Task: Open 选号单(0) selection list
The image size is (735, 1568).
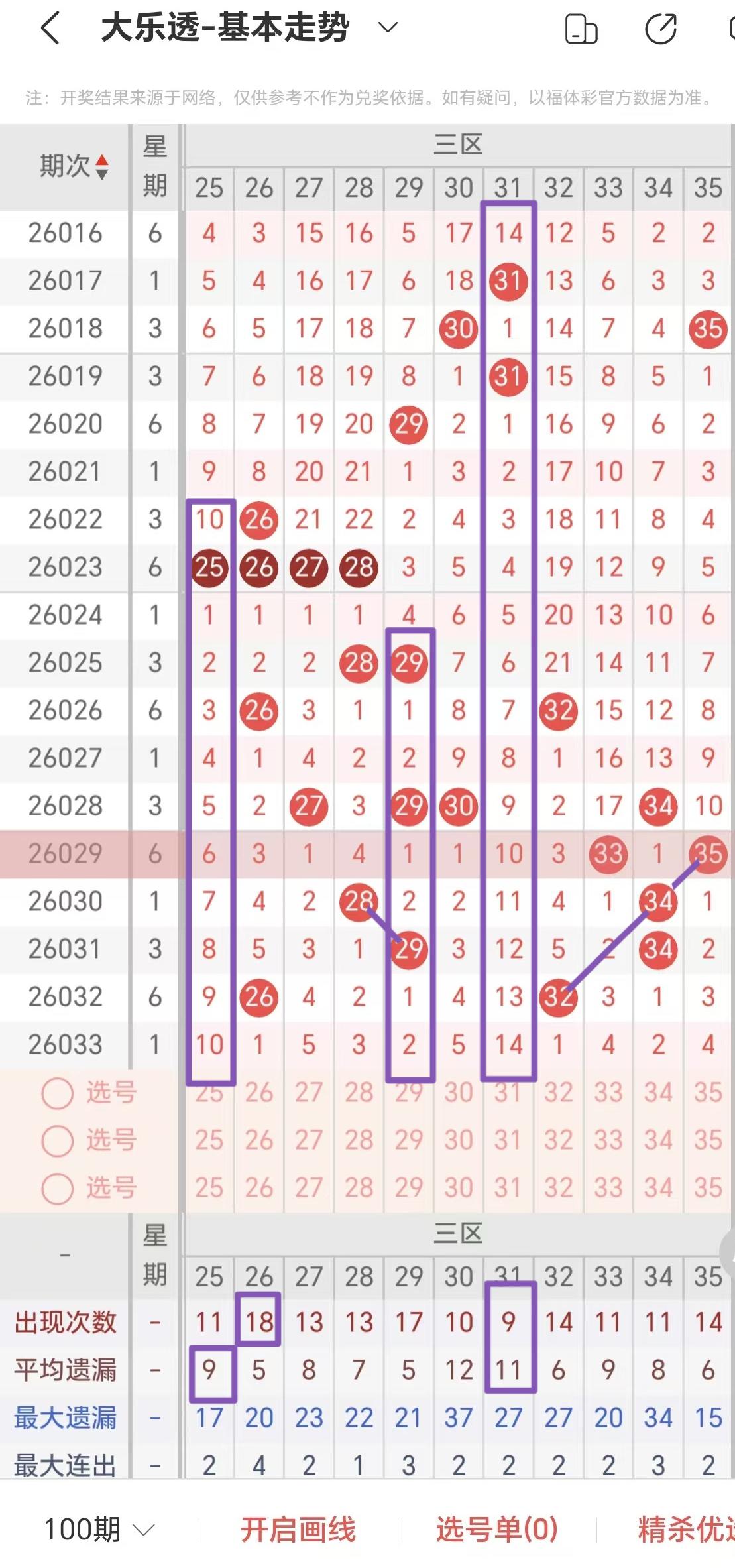Action: (496, 1529)
